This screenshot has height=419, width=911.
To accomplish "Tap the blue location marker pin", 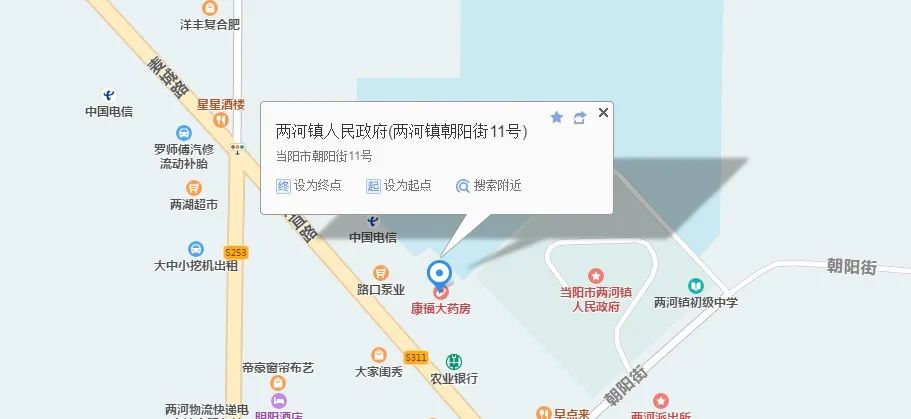I will (439, 272).
